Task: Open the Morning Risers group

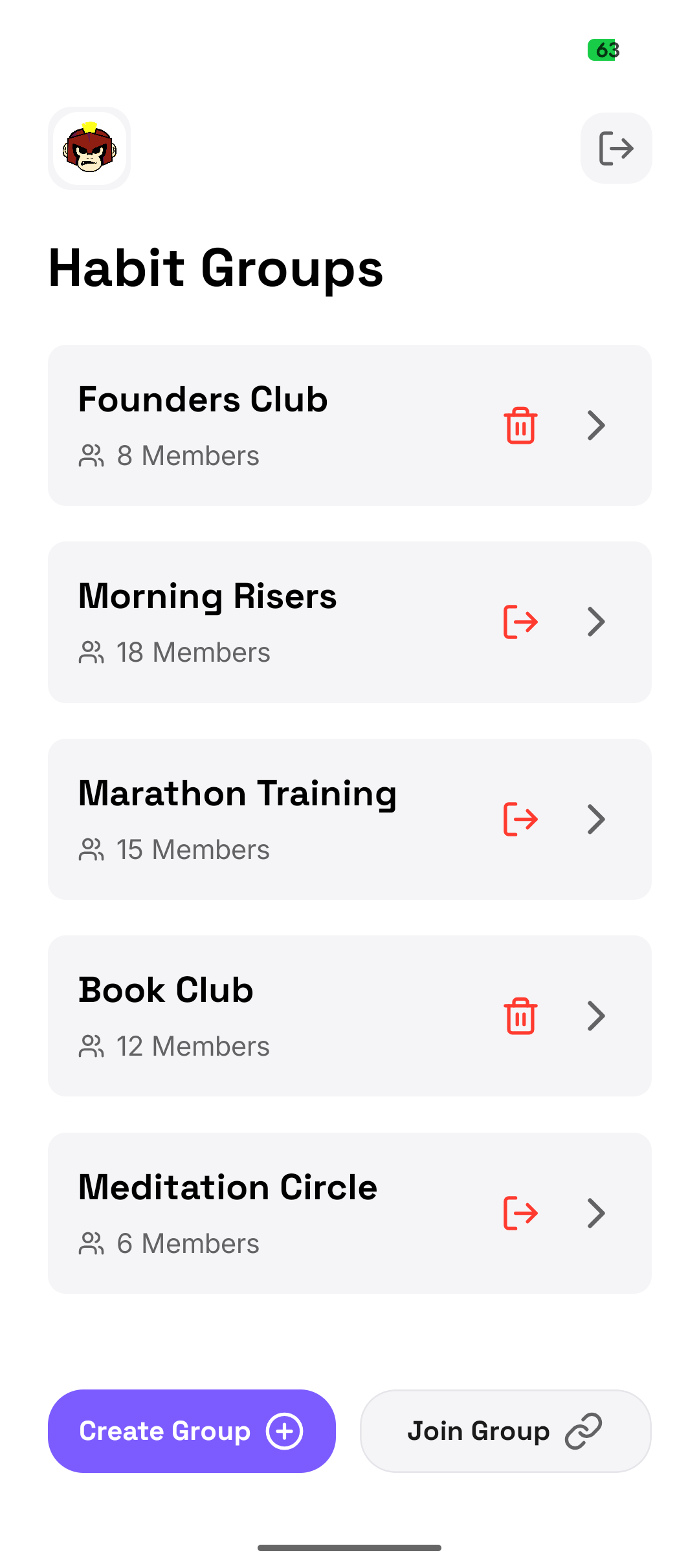Action: [x=596, y=622]
